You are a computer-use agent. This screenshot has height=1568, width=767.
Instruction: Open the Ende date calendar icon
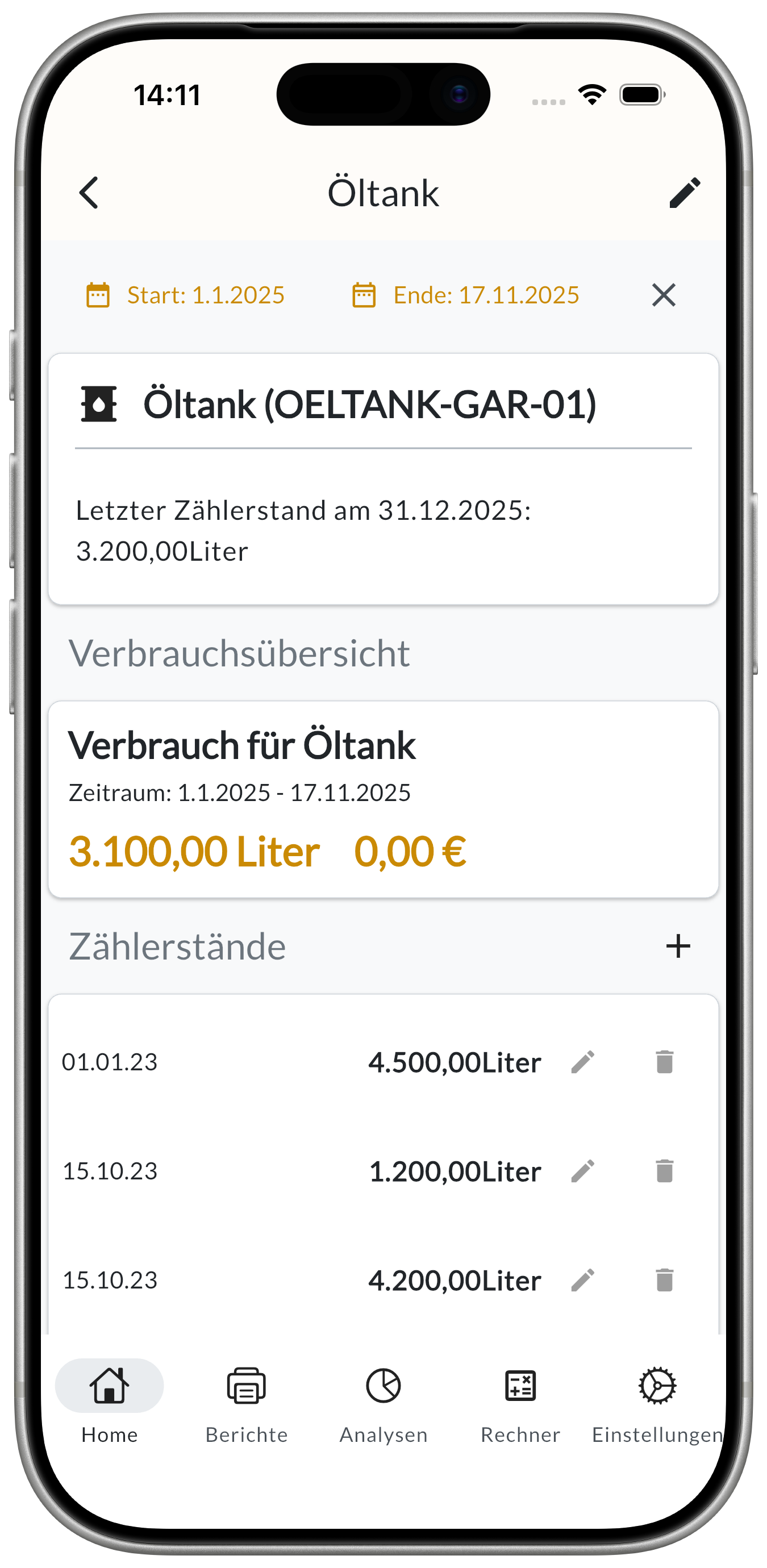tap(364, 294)
